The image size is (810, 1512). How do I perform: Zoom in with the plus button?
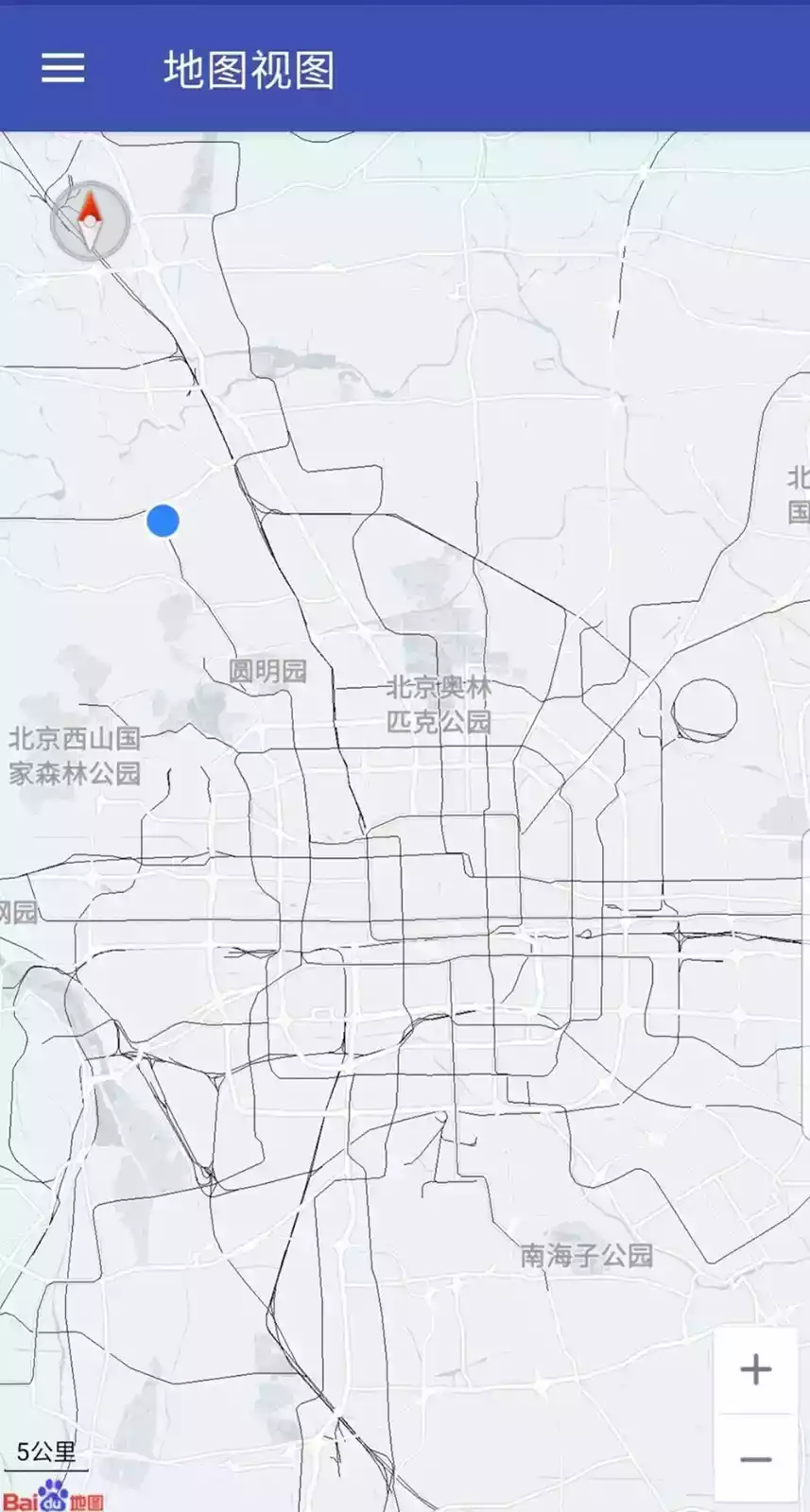pyautogui.click(x=755, y=1369)
